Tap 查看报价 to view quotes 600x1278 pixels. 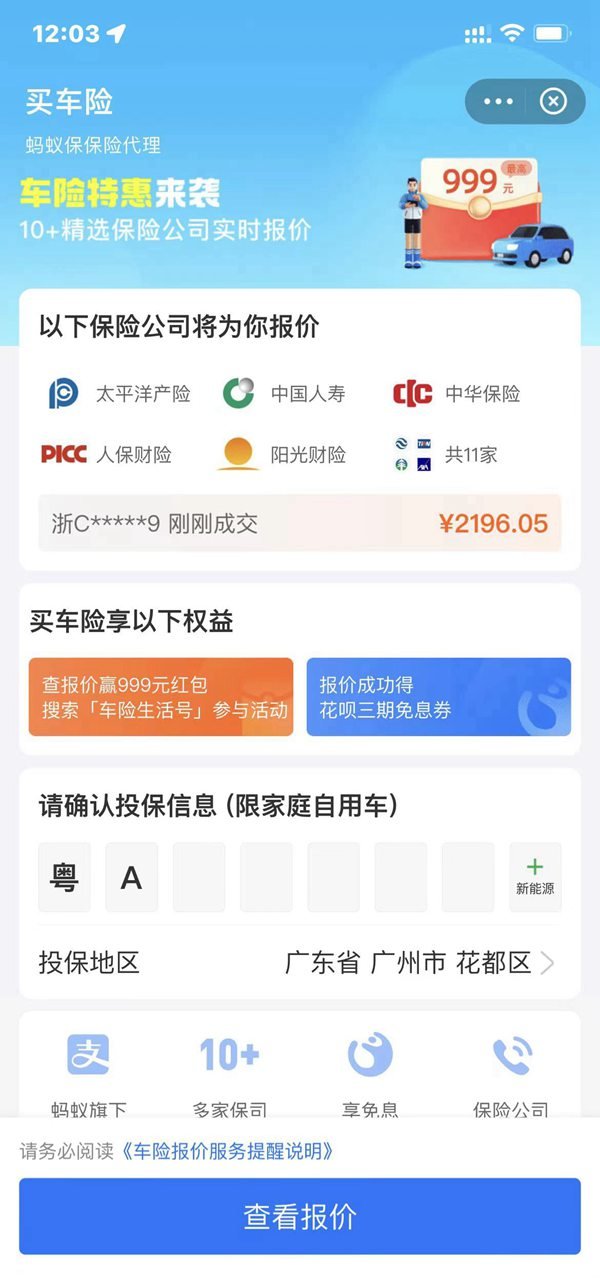pyautogui.click(x=300, y=1216)
